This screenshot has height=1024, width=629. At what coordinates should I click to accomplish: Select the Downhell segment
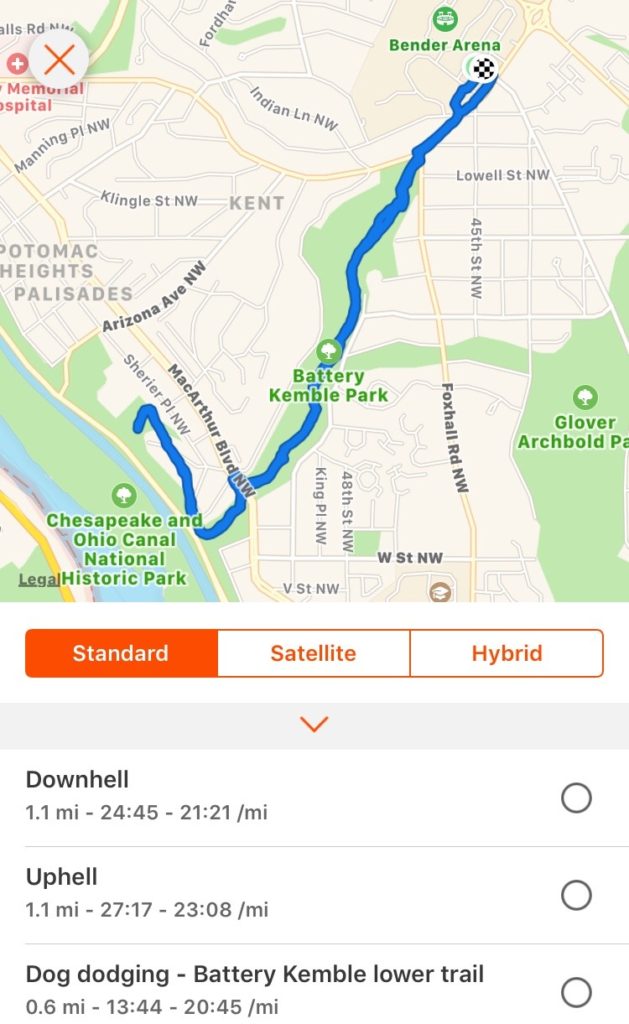tap(576, 798)
